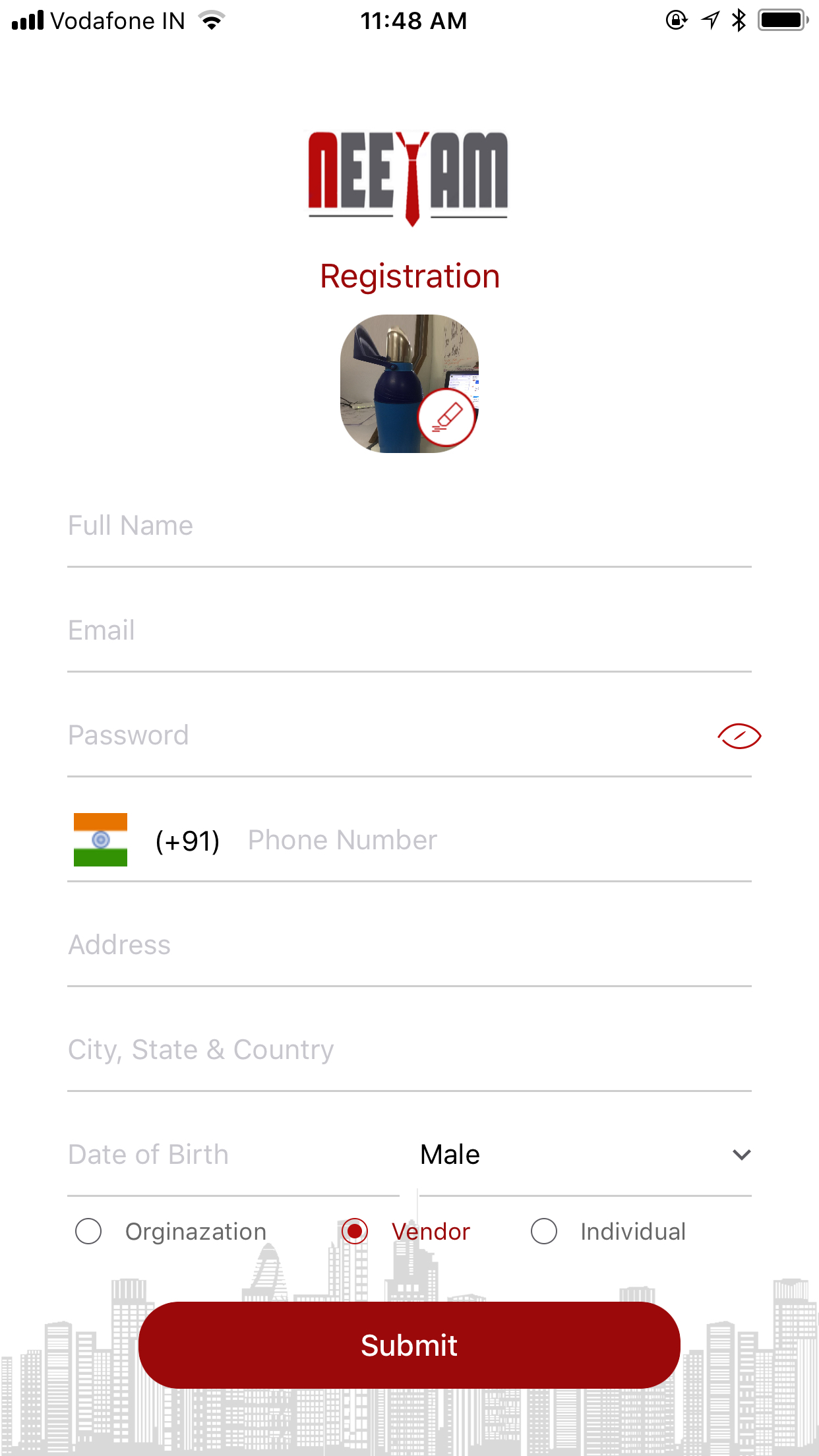Change the India (+91) country code
Viewport: 819px width, 1456px height.
(146, 841)
